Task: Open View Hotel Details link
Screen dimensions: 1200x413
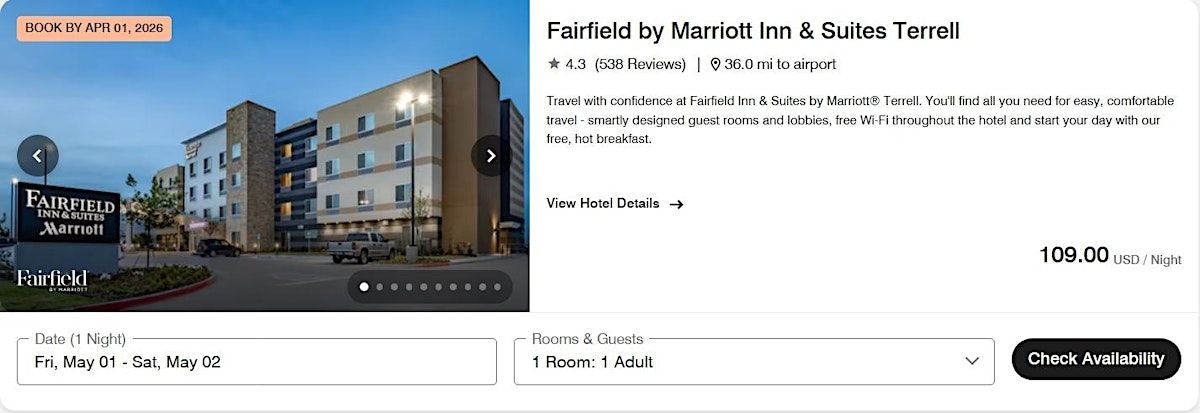Action: 614,204
